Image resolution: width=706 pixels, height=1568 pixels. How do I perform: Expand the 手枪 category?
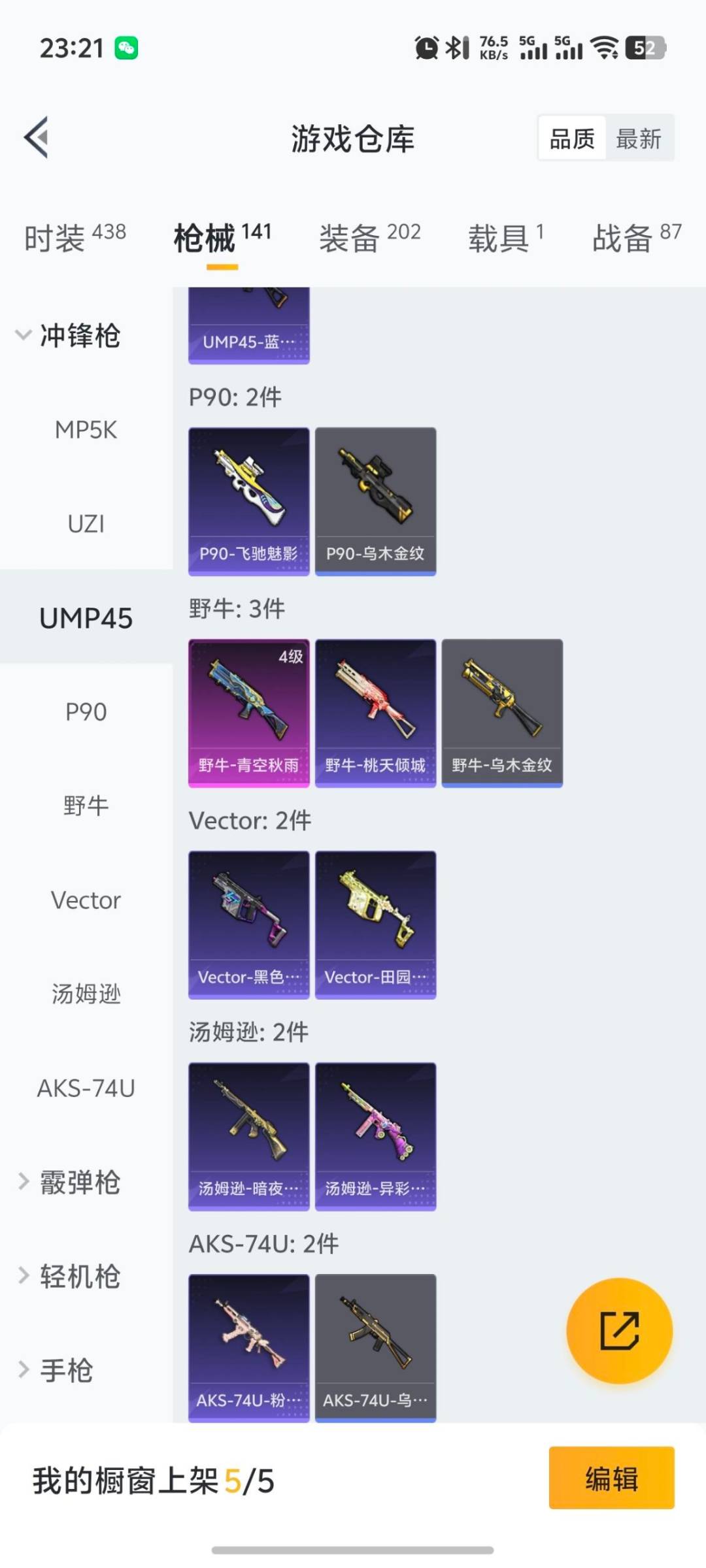(58, 1371)
